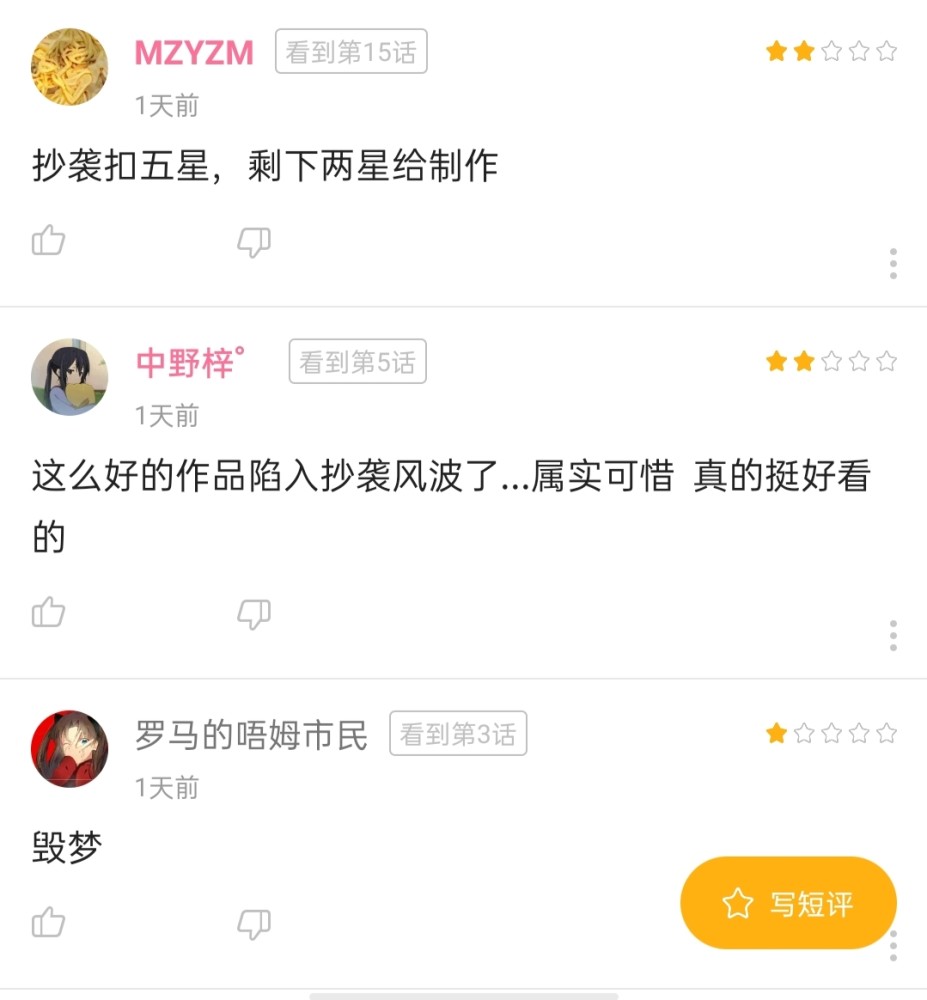This screenshot has height=1000, width=927.
Task: Tap the username MZYZM
Action: (194, 52)
